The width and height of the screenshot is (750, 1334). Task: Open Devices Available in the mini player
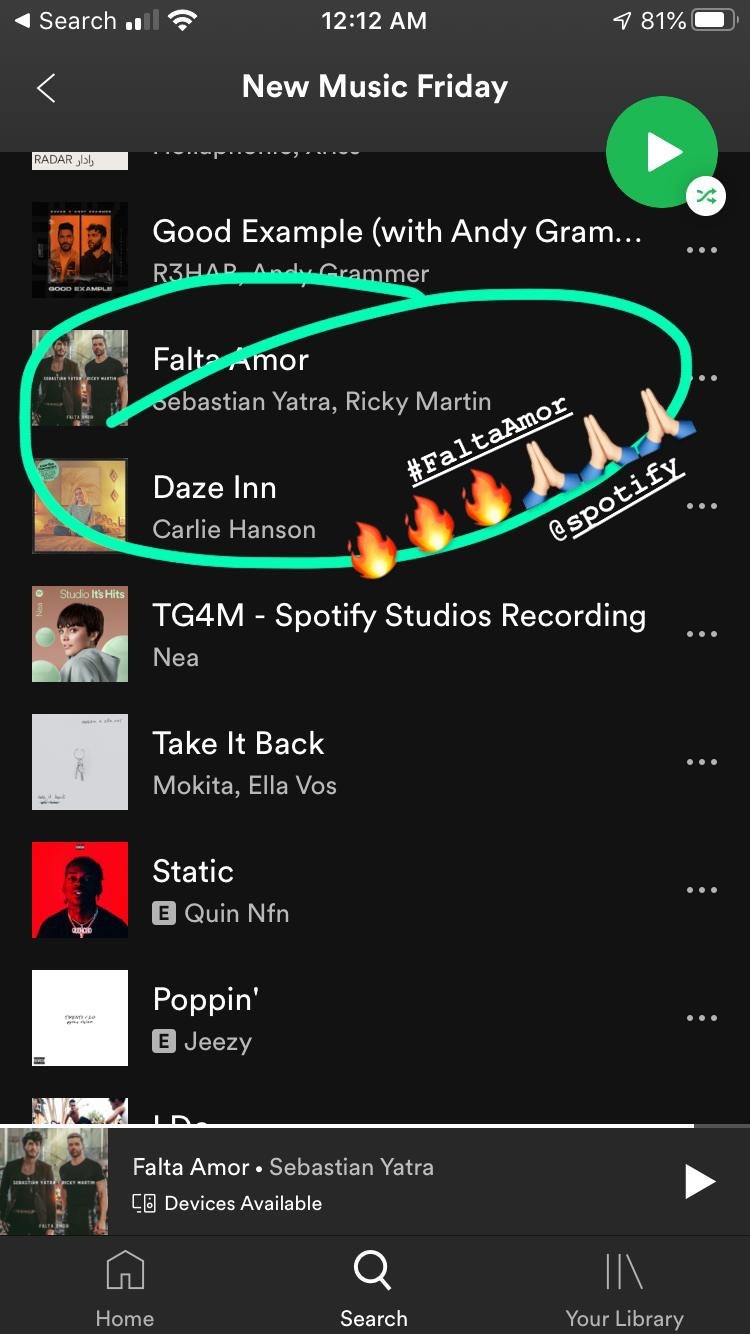click(227, 1203)
